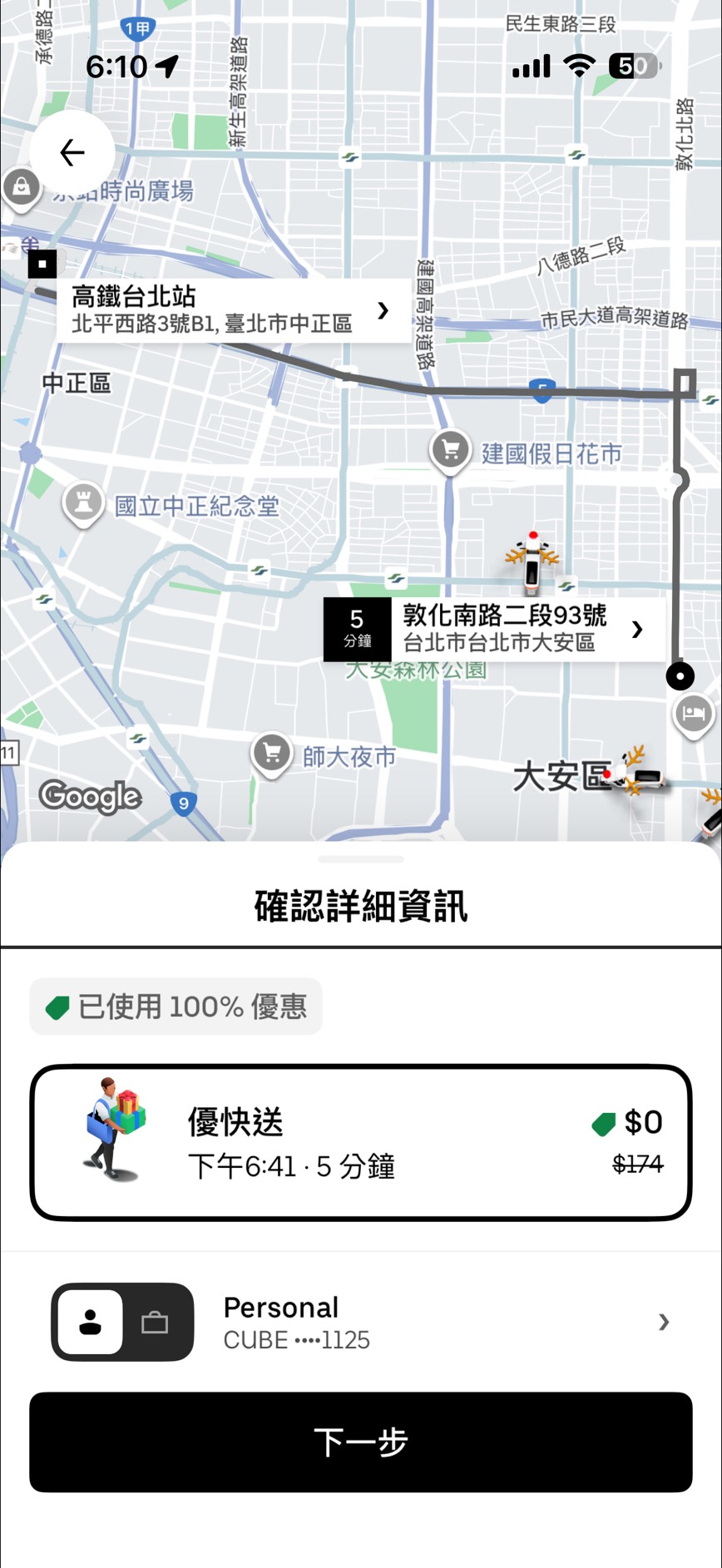Go back using the arrow button
The width and height of the screenshot is (722, 1568).
(x=72, y=152)
